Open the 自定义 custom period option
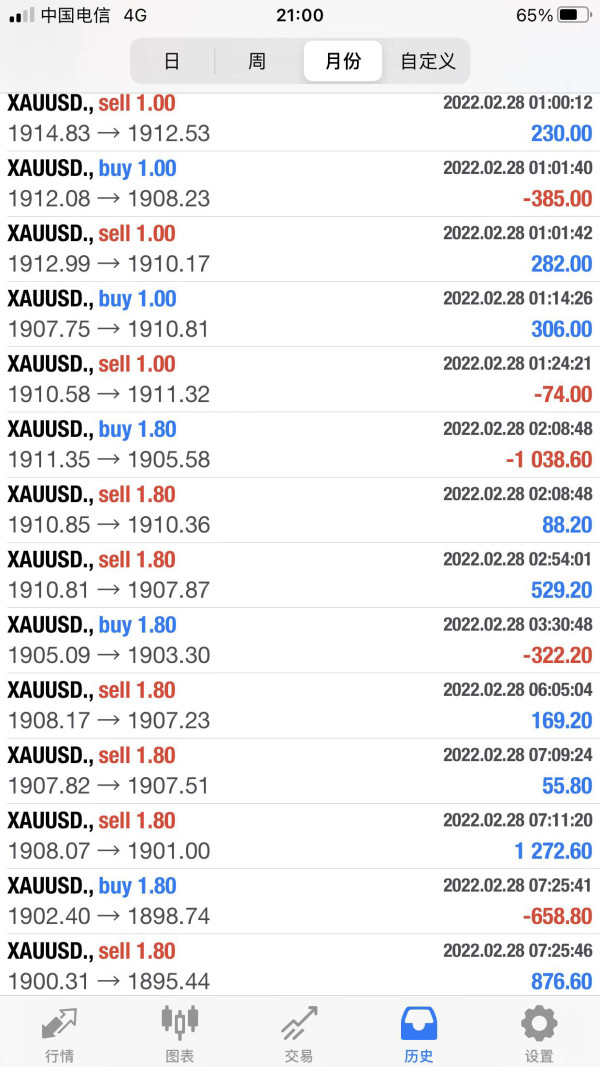 pos(428,61)
